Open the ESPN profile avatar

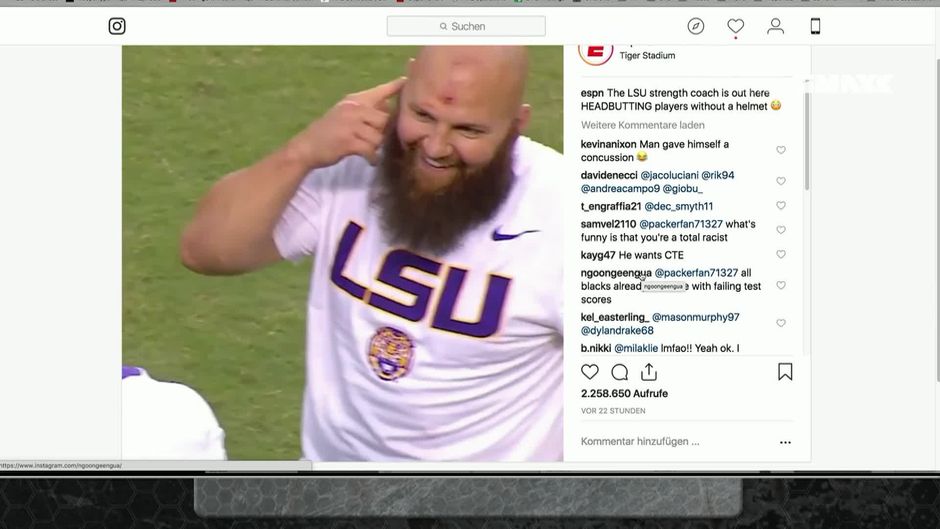tap(596, 51)
